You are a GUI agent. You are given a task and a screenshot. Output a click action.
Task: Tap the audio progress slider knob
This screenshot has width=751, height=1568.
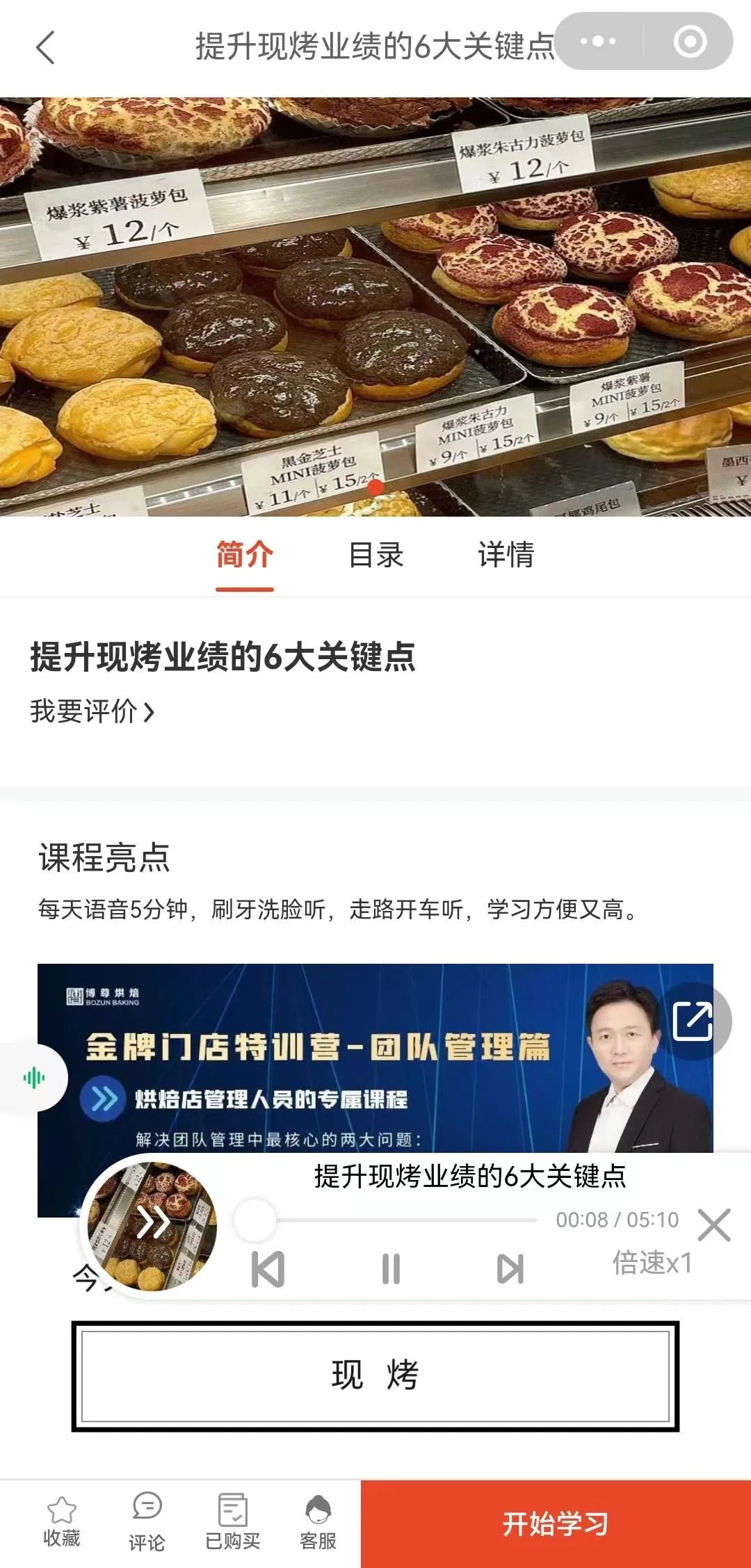pos(255,1220)
